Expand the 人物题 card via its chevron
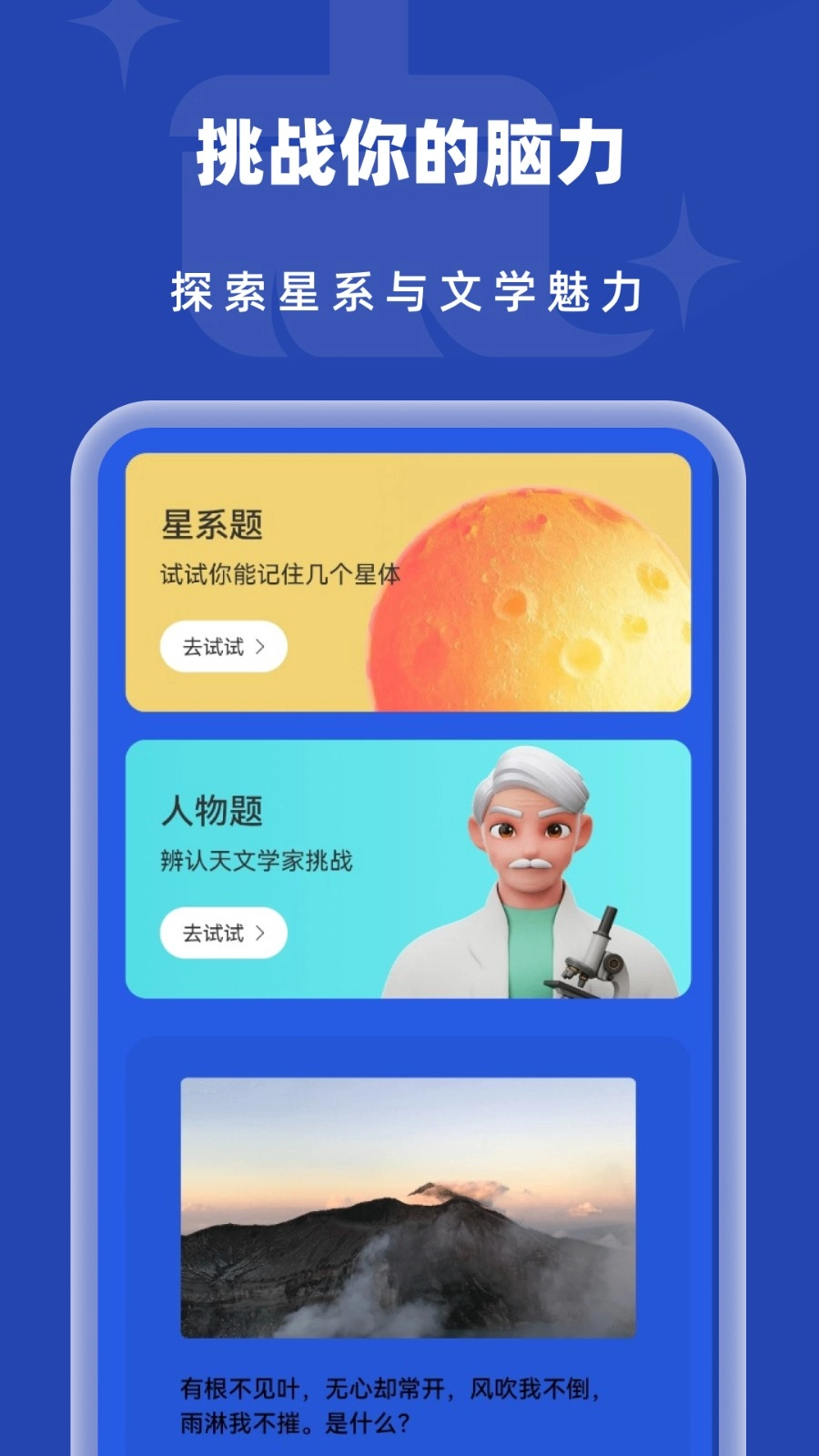Image resolution: width=819 pixels, height=1456 pixels. point(262,933)
